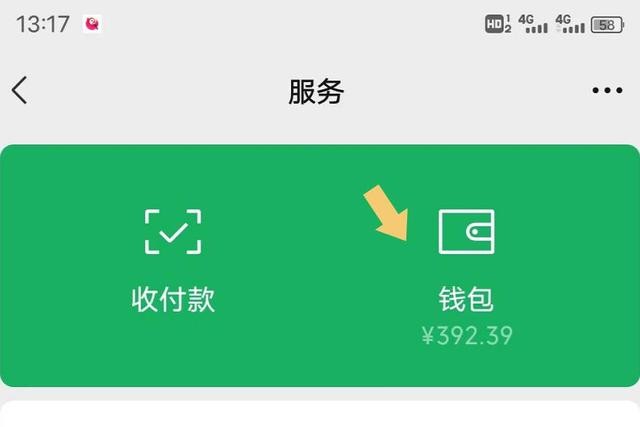Open 收付款 payment code

coord(173,258)
